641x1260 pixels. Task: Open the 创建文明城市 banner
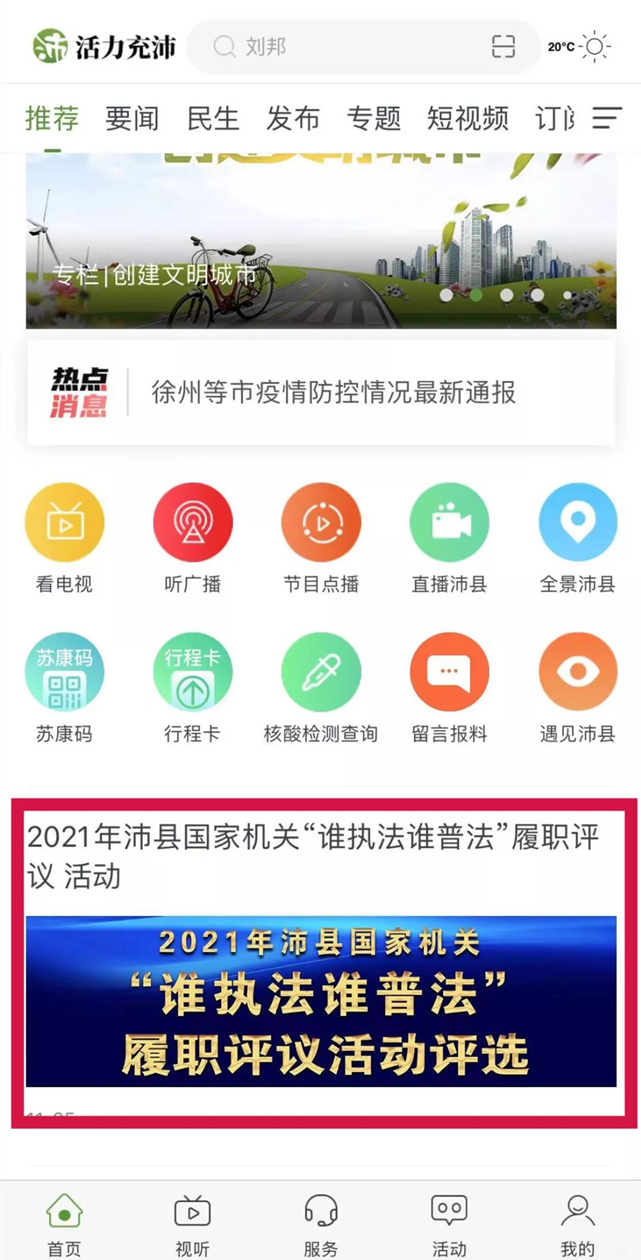[x=320, y=240]
